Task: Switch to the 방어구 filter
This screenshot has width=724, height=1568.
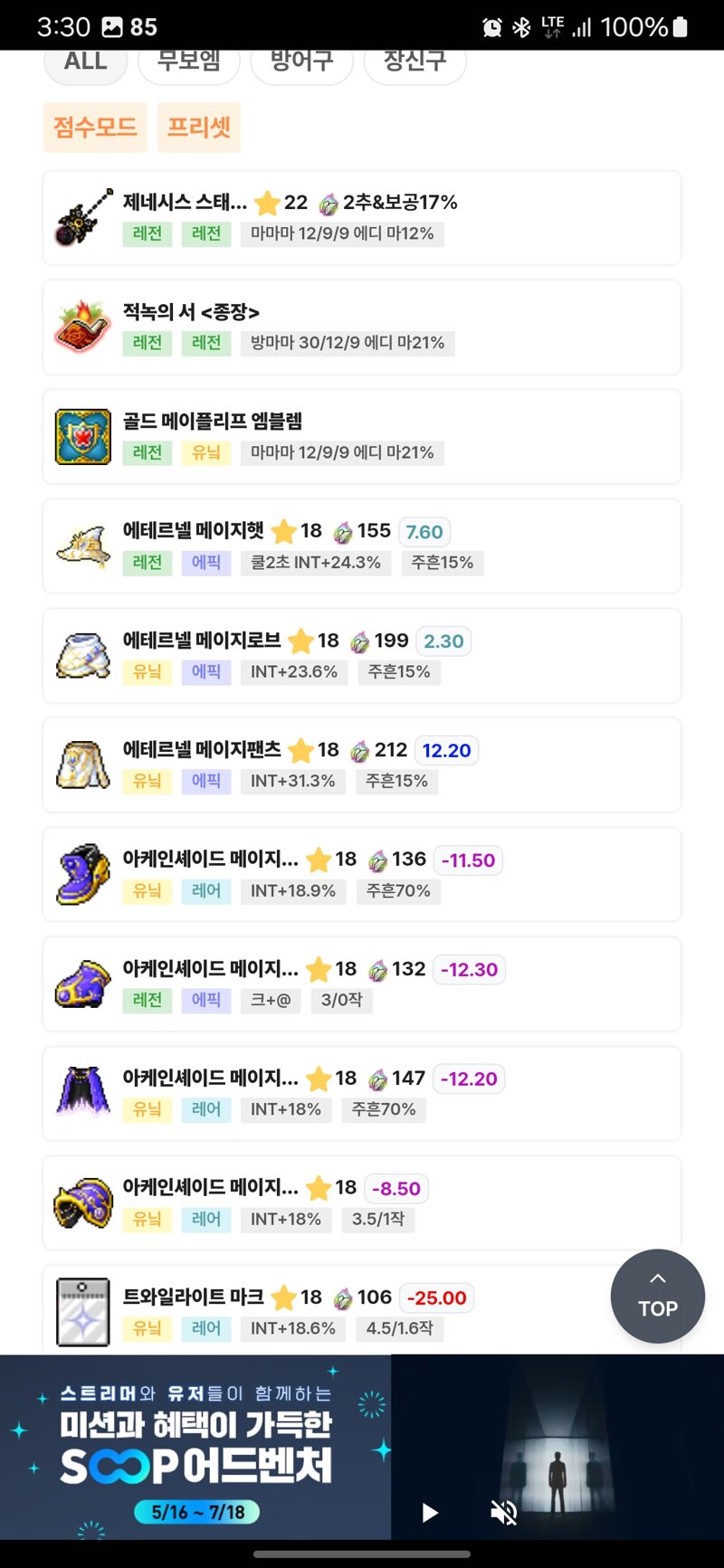Action: click(x=301, y=63)
